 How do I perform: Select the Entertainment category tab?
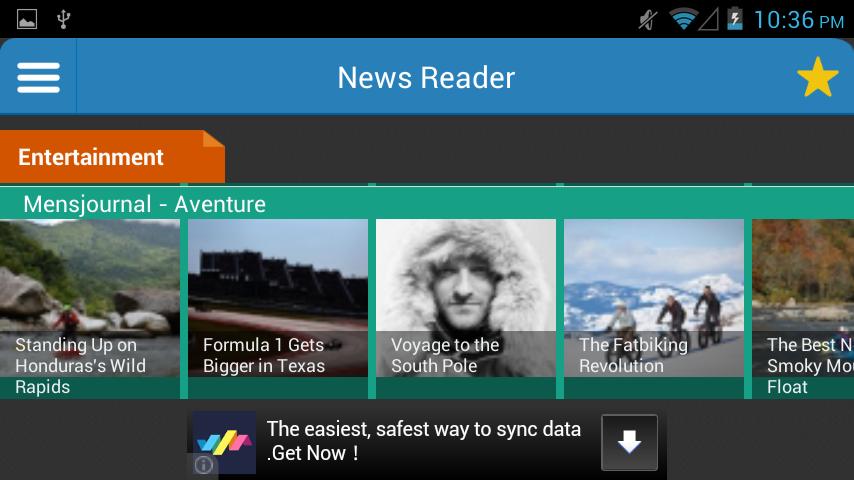[x=110, y=158]
